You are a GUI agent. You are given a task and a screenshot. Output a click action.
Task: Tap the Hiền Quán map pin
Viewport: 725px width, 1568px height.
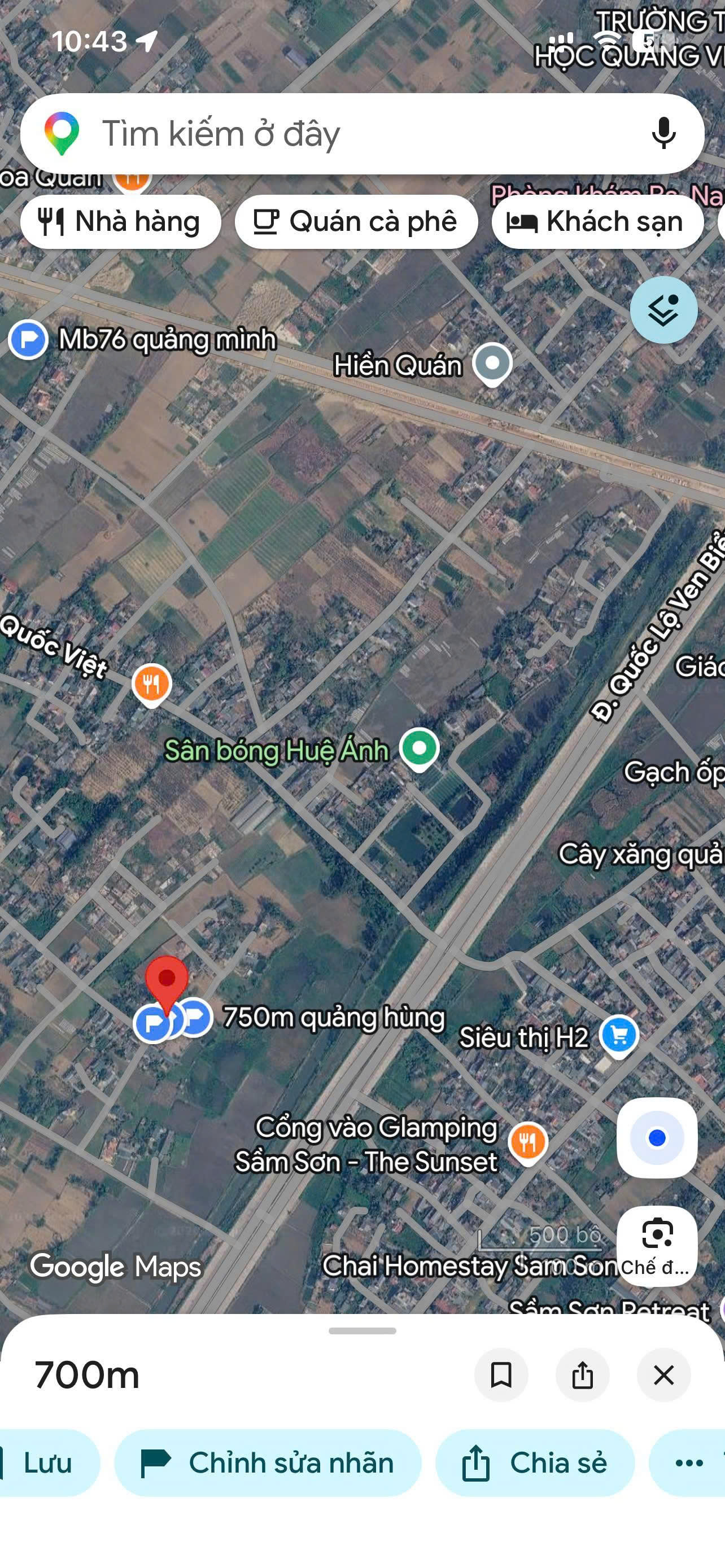point(492,364)
